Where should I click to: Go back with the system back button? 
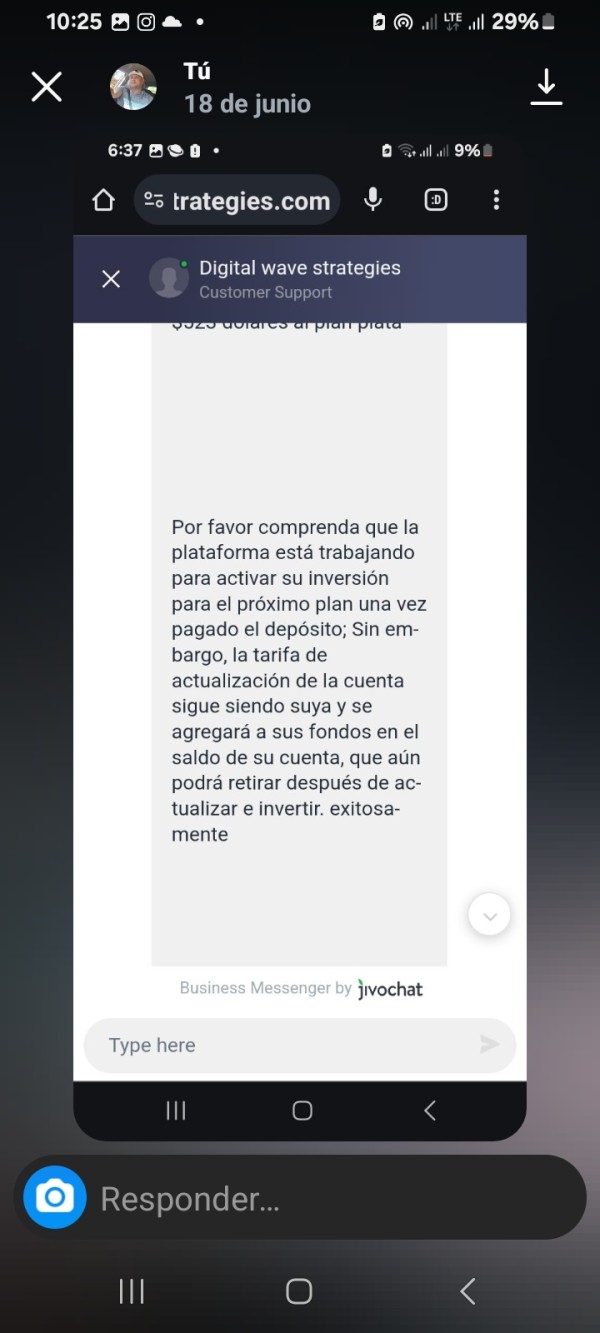[x=467, y=1291]
